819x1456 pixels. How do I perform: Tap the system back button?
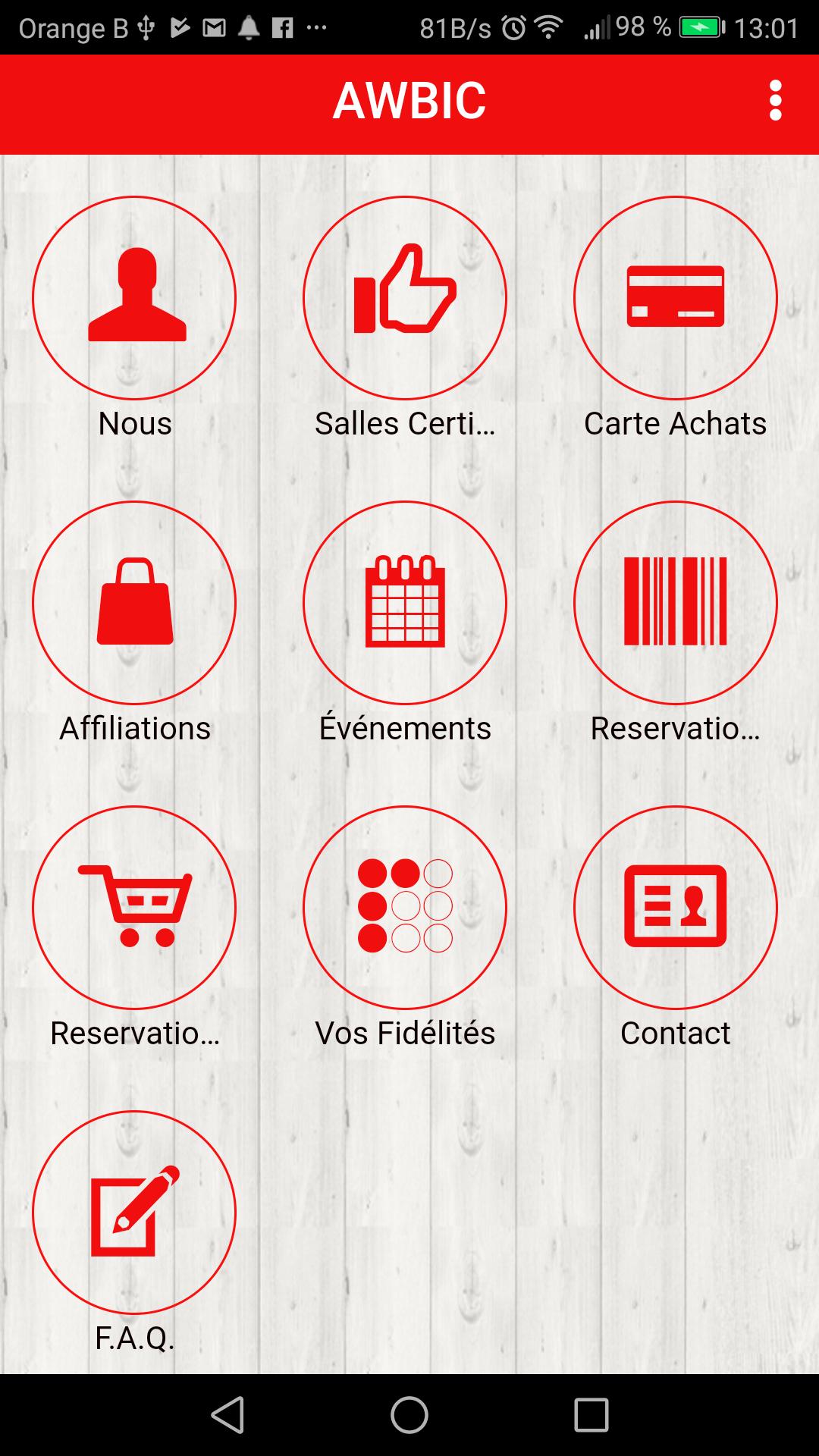coord(227,1415)
